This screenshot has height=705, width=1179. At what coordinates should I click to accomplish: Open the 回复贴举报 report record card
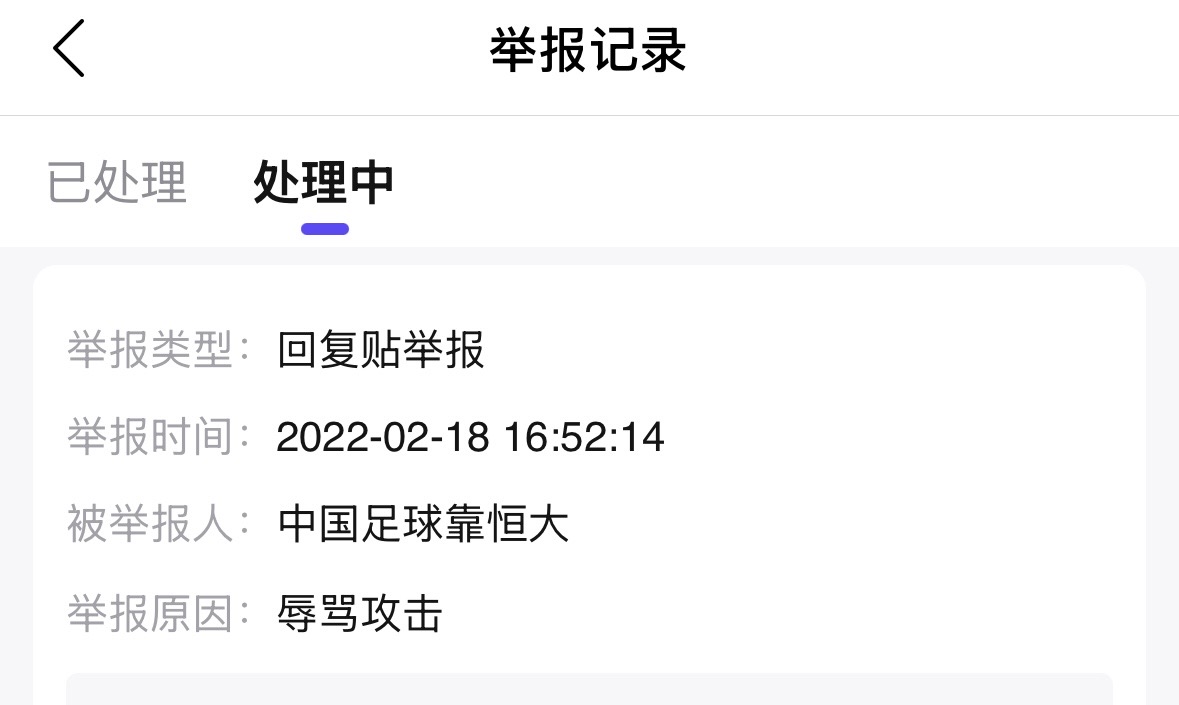[589, 480]
